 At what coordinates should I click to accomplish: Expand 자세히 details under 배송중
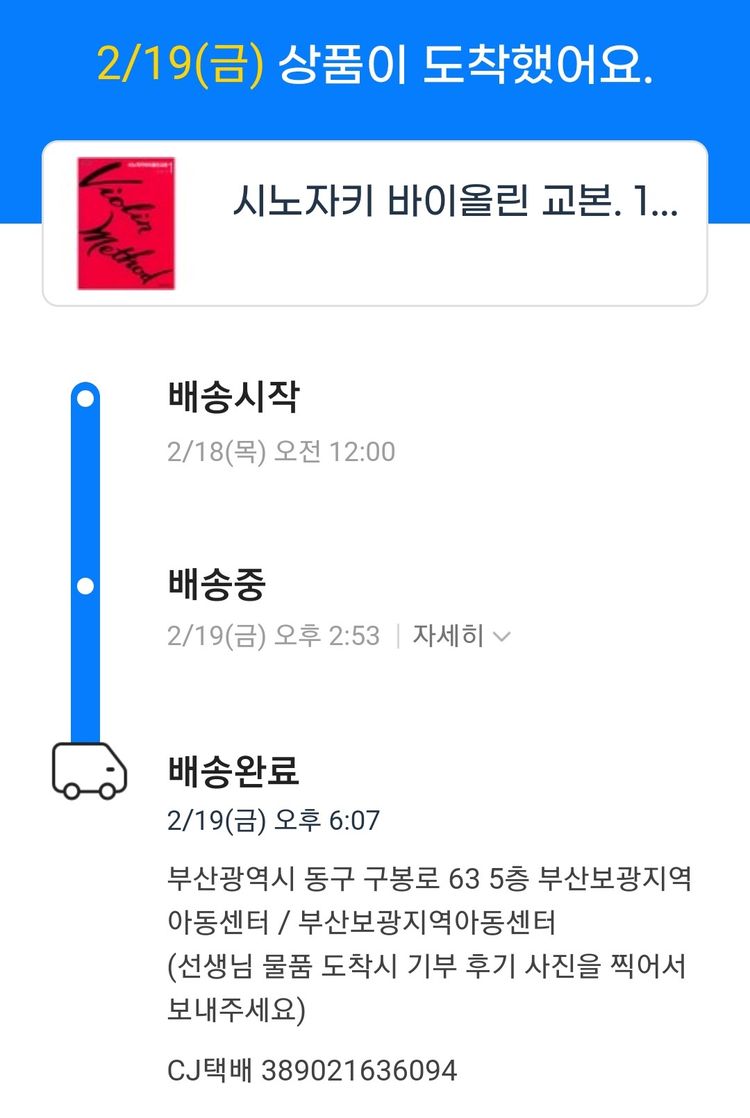point(461,636)
